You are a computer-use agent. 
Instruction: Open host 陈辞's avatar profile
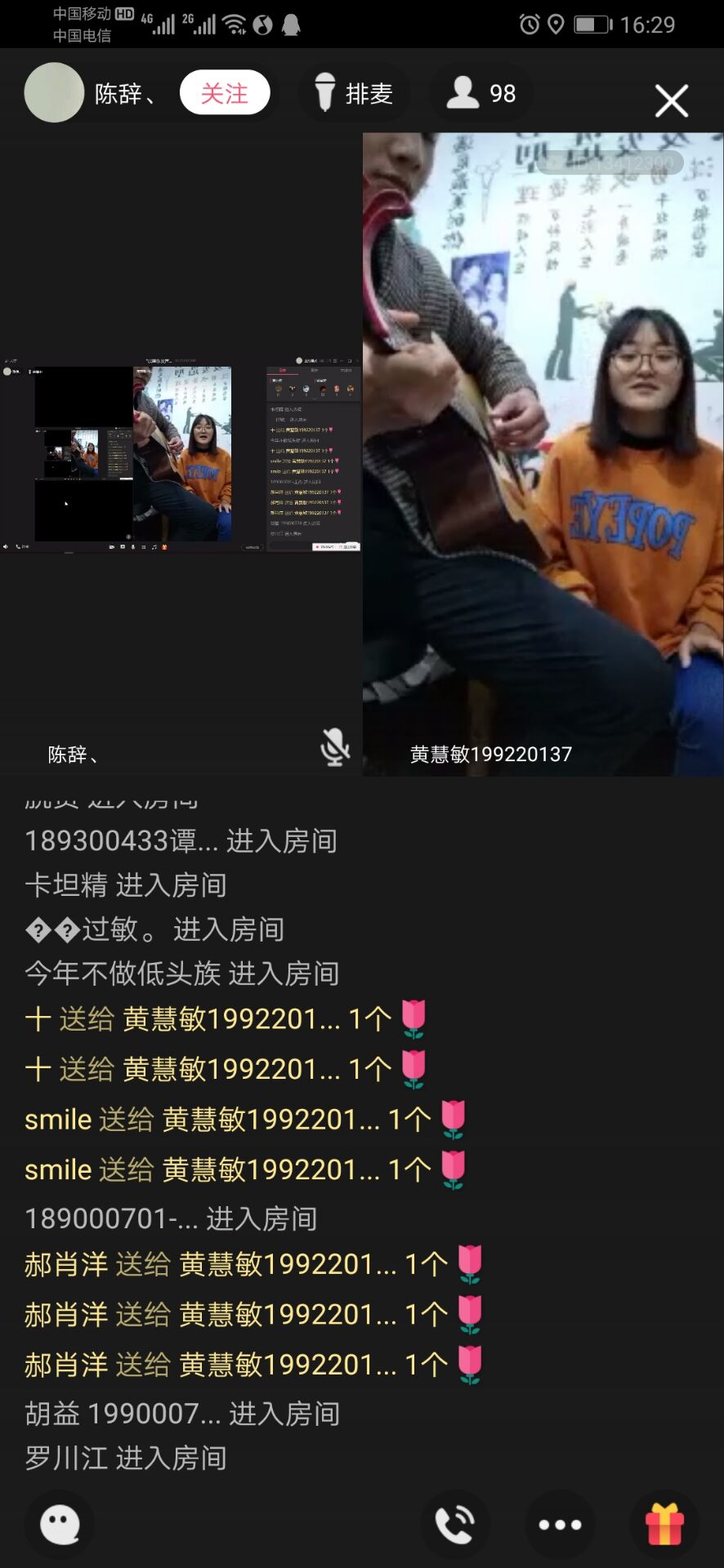coord(54,93)
